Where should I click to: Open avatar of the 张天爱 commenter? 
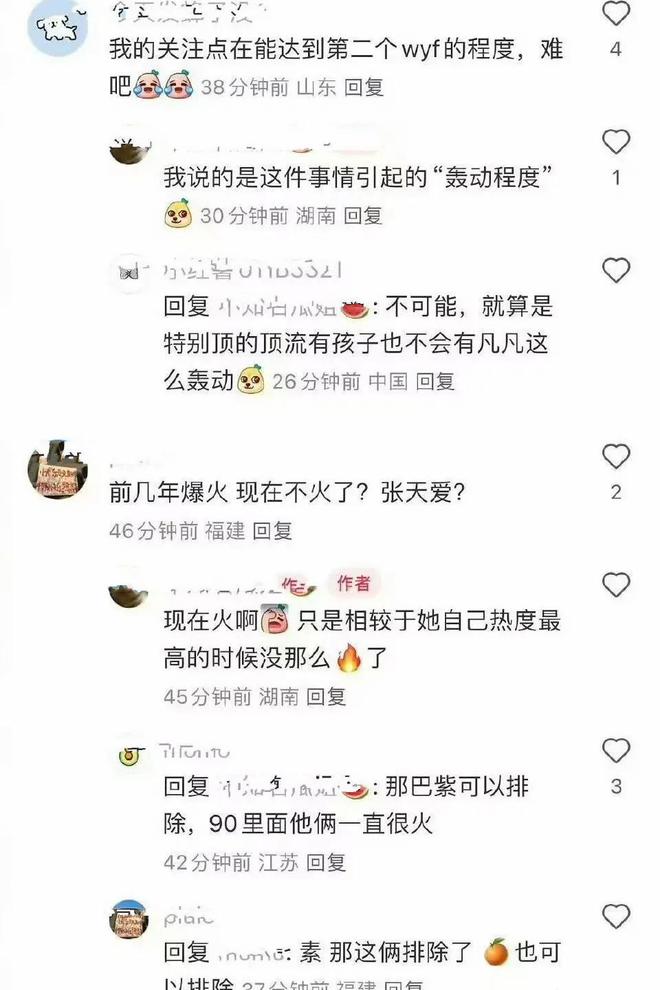pyautogui.click(x=56, y=468)
